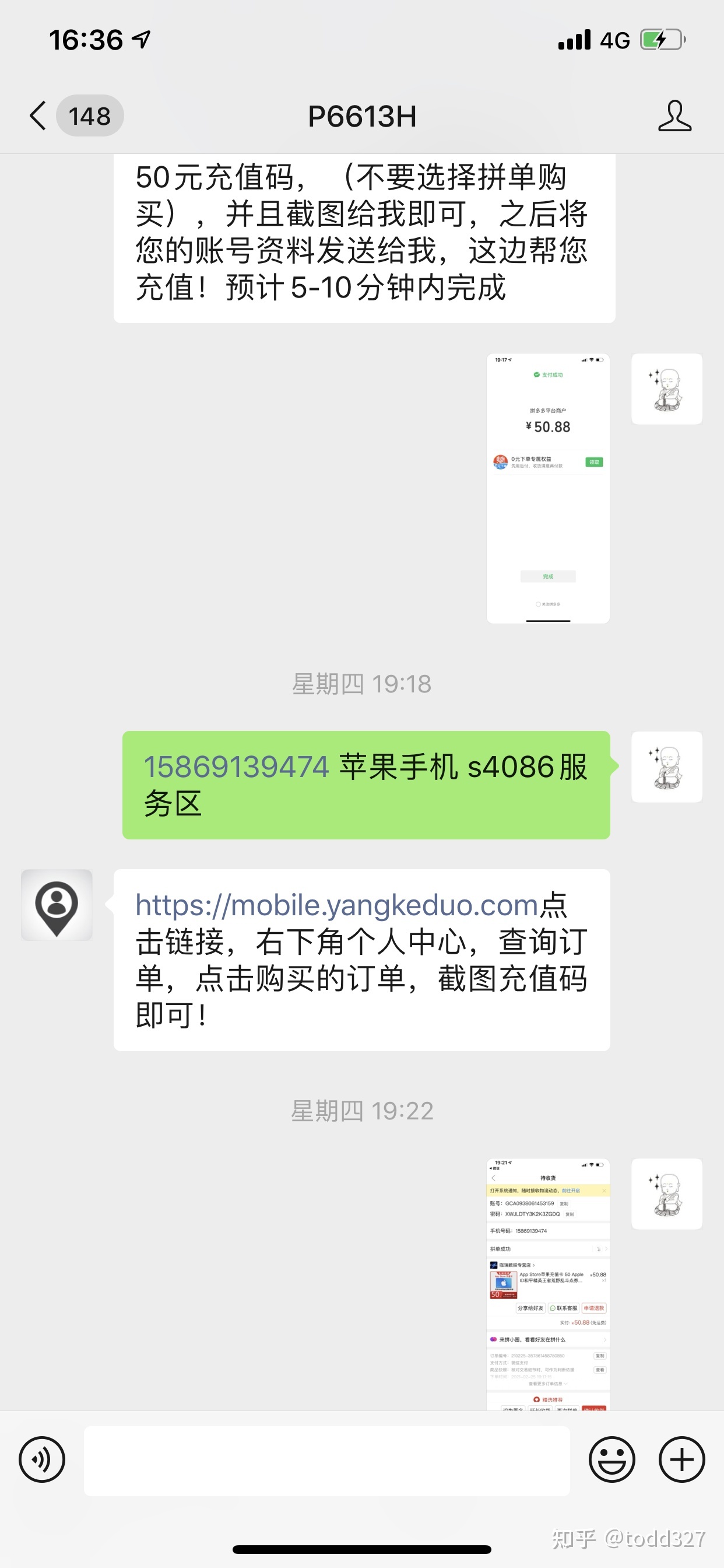Tap the location-pin avatar next to instructions message
This screenshot has width=724, height=1568.
[57, 905]
